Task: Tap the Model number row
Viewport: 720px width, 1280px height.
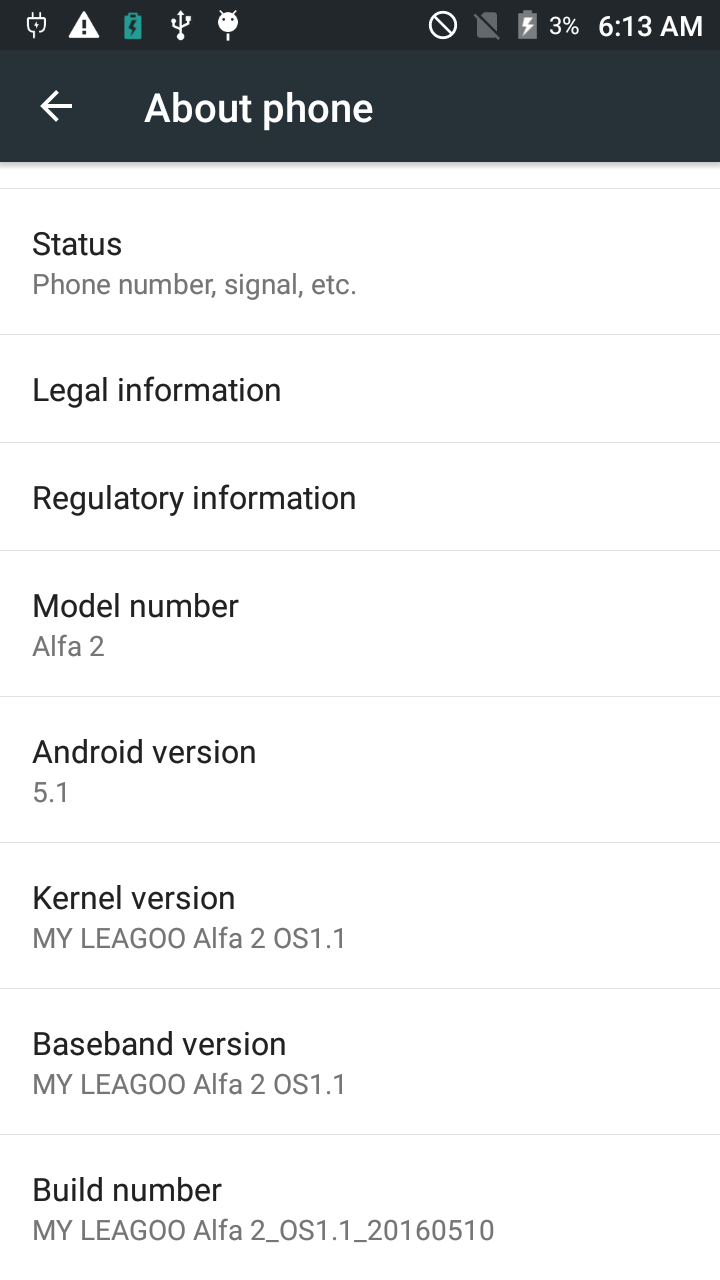Action: pos(360,624)
